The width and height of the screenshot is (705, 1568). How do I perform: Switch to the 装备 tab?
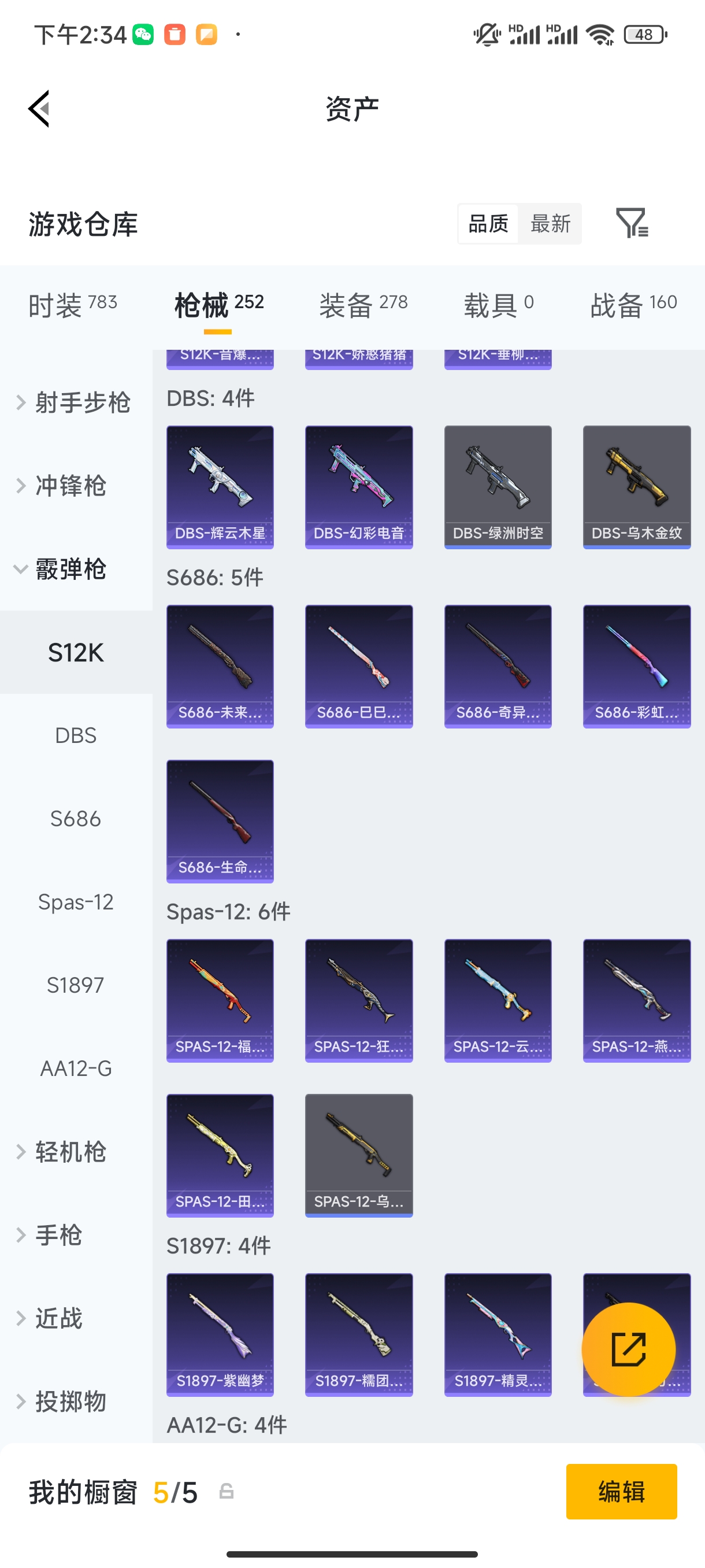point(363,304)
